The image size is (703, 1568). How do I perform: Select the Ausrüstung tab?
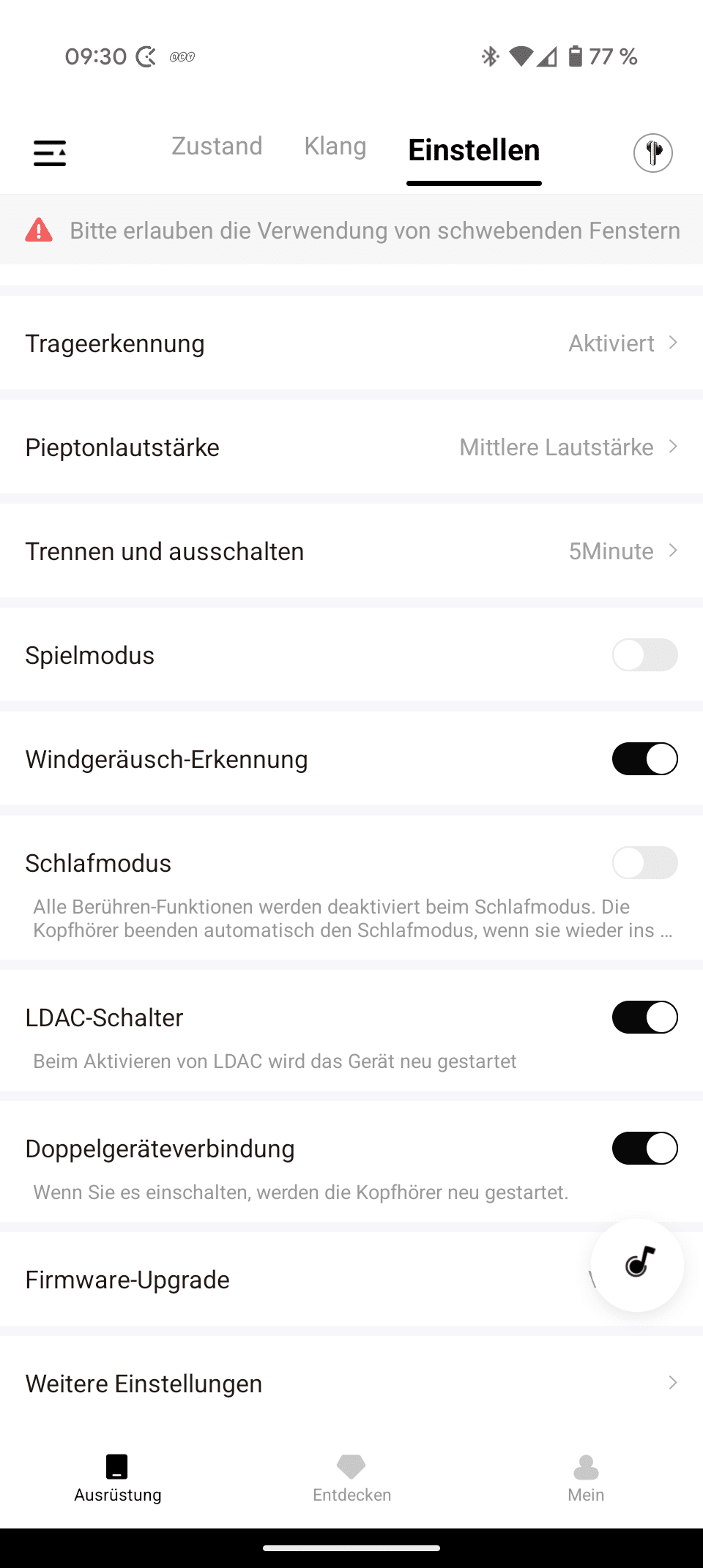(117, 1477)
